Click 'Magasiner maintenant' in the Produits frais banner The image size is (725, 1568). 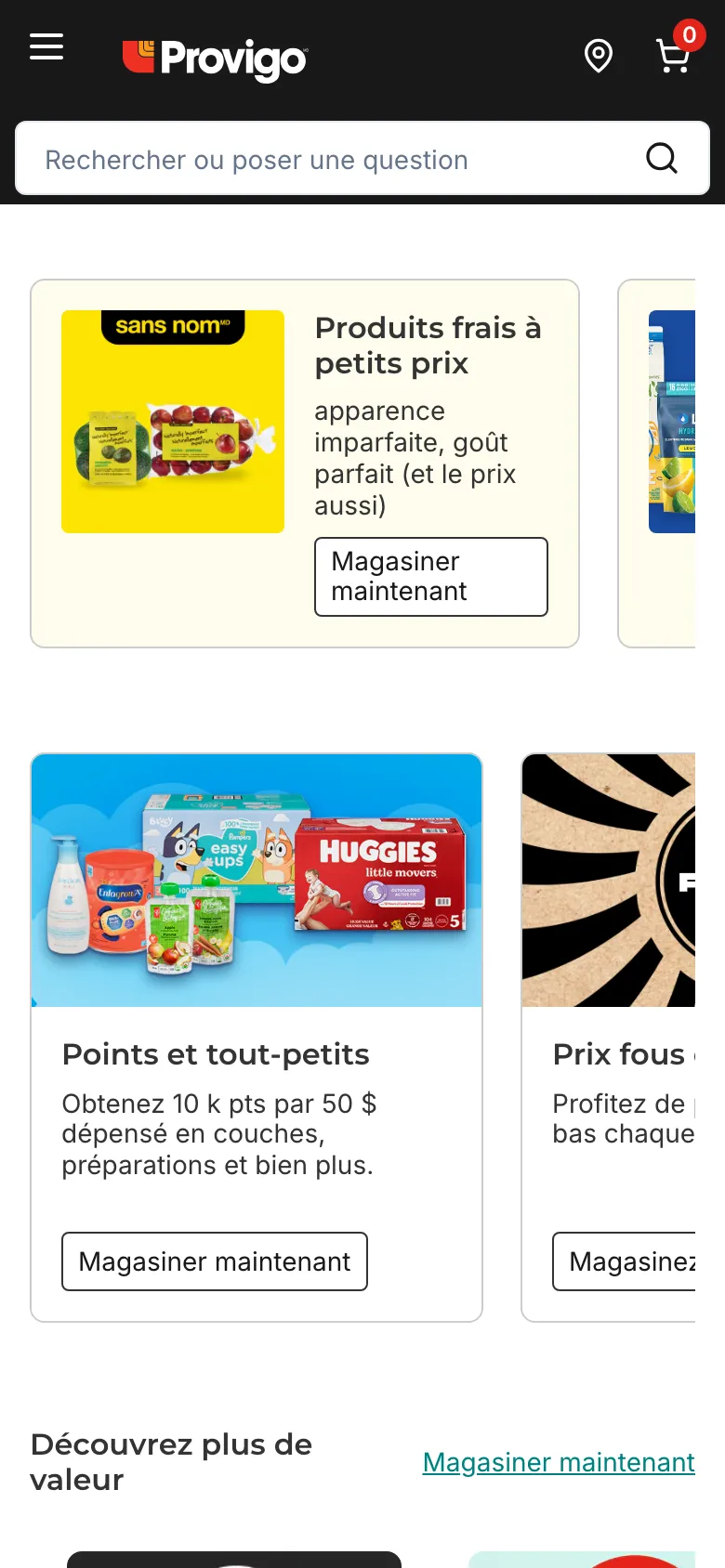430,576
